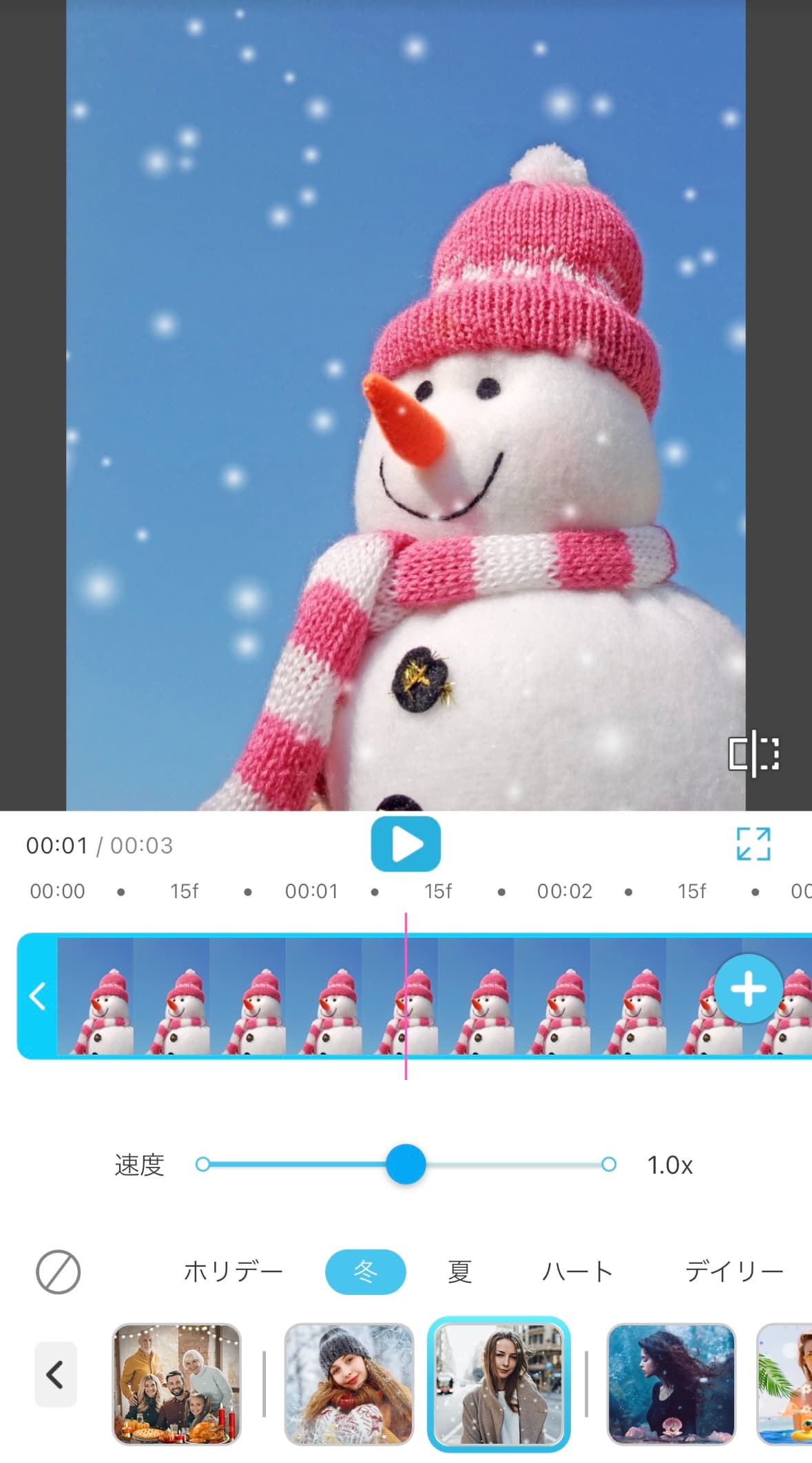Choose the underwater woman effect

pyautogui.click(x=671, y=1383)
